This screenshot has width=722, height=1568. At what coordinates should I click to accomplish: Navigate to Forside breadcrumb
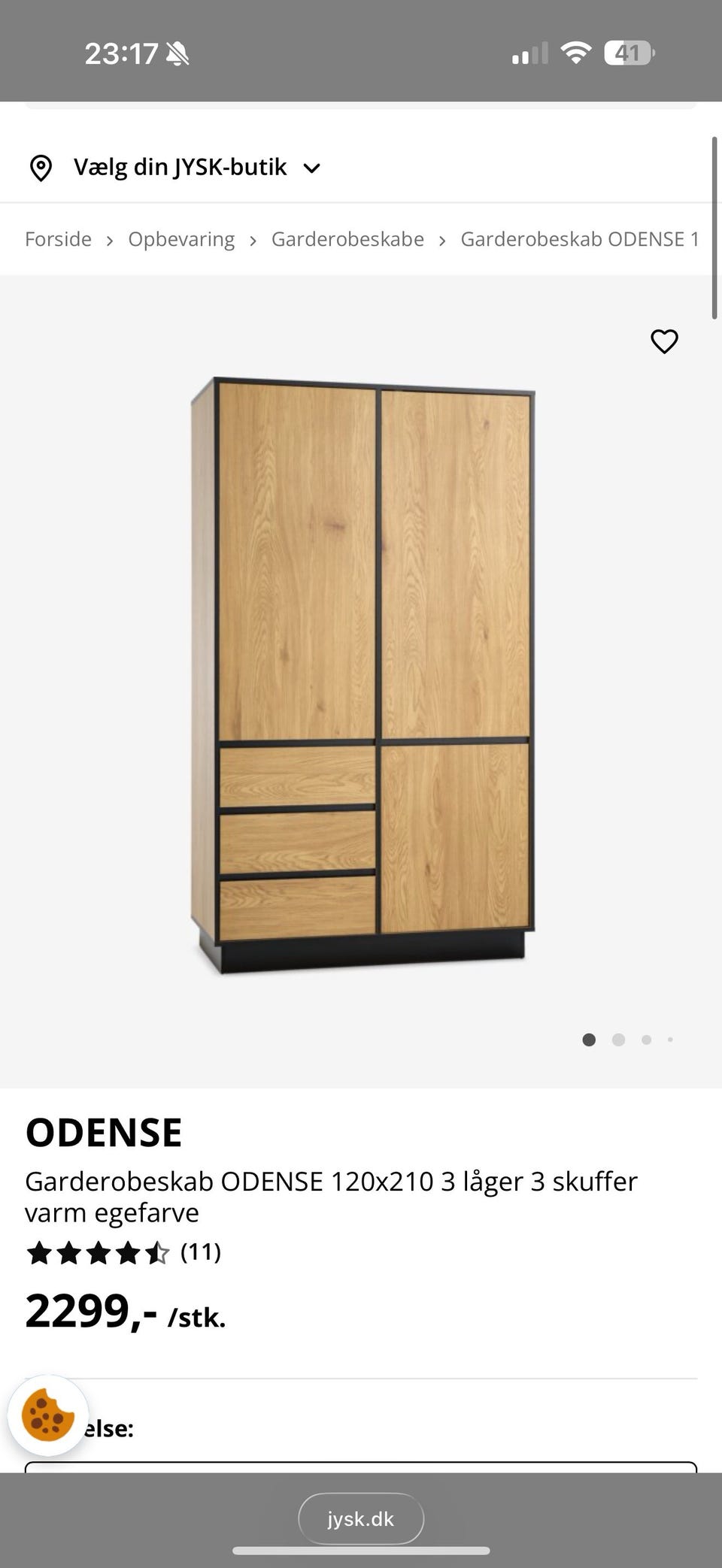(58, 238)
